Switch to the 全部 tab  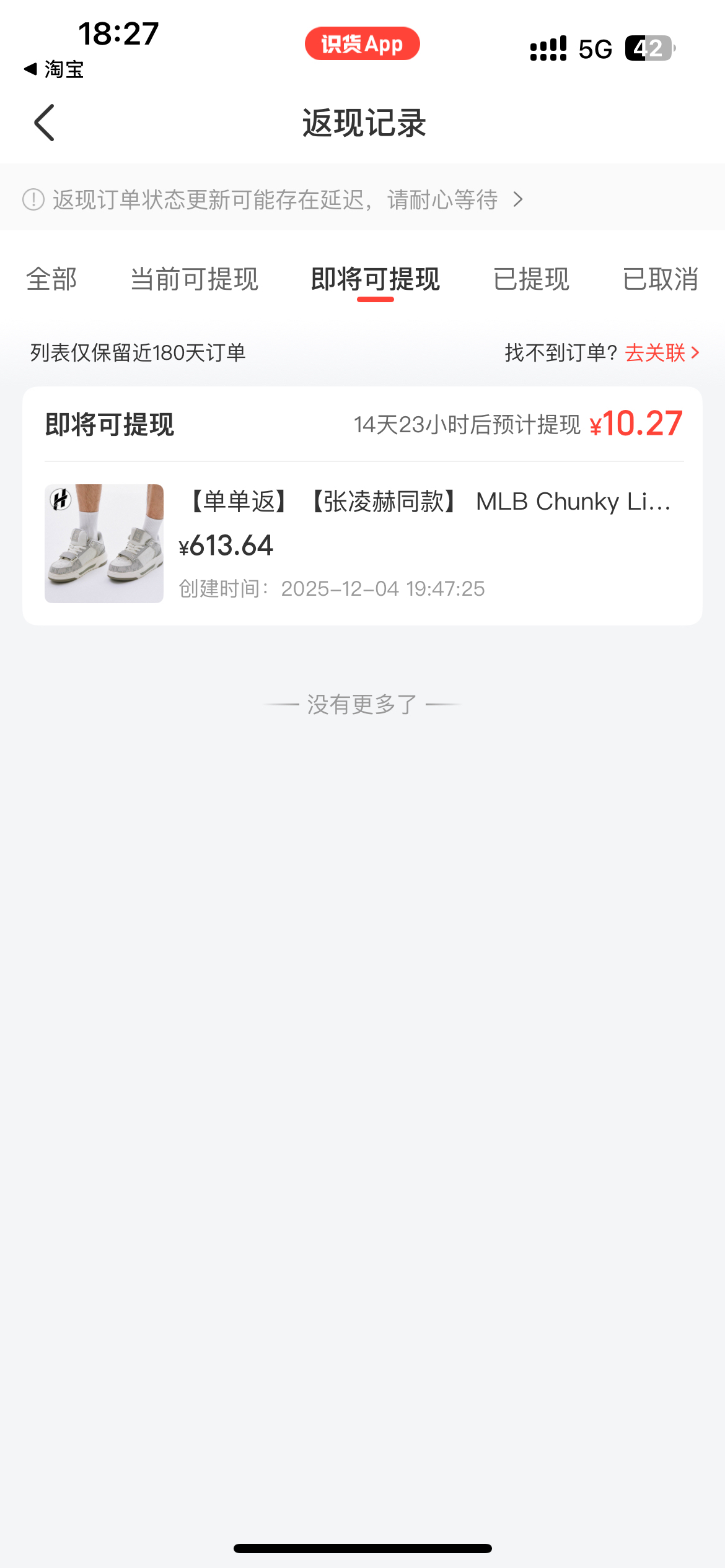(x=51, y=279)
